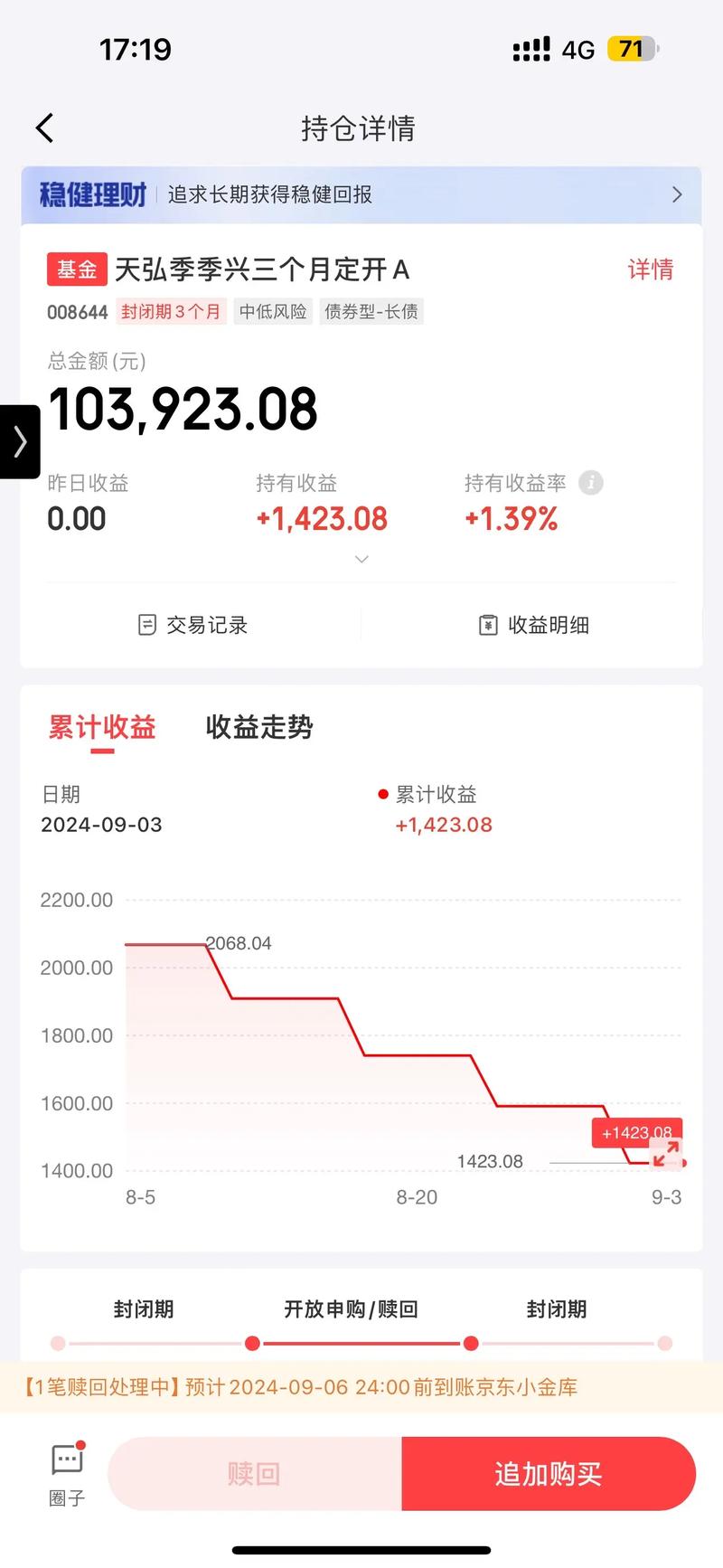723x1568 pixels.
Task: Tap 详情 to view fund details
Action: pos(650,269)
